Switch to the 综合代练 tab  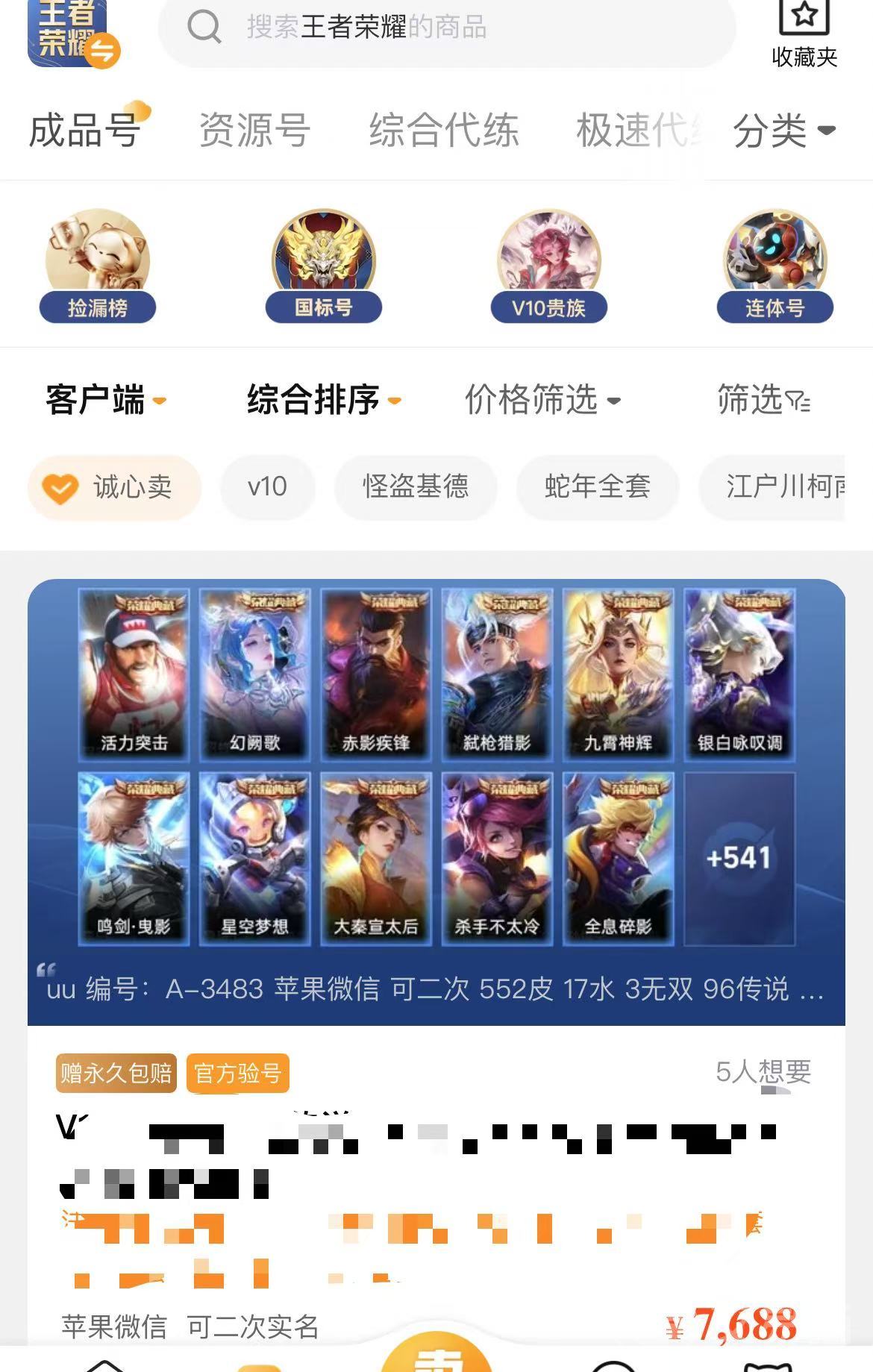coord(444,131)
